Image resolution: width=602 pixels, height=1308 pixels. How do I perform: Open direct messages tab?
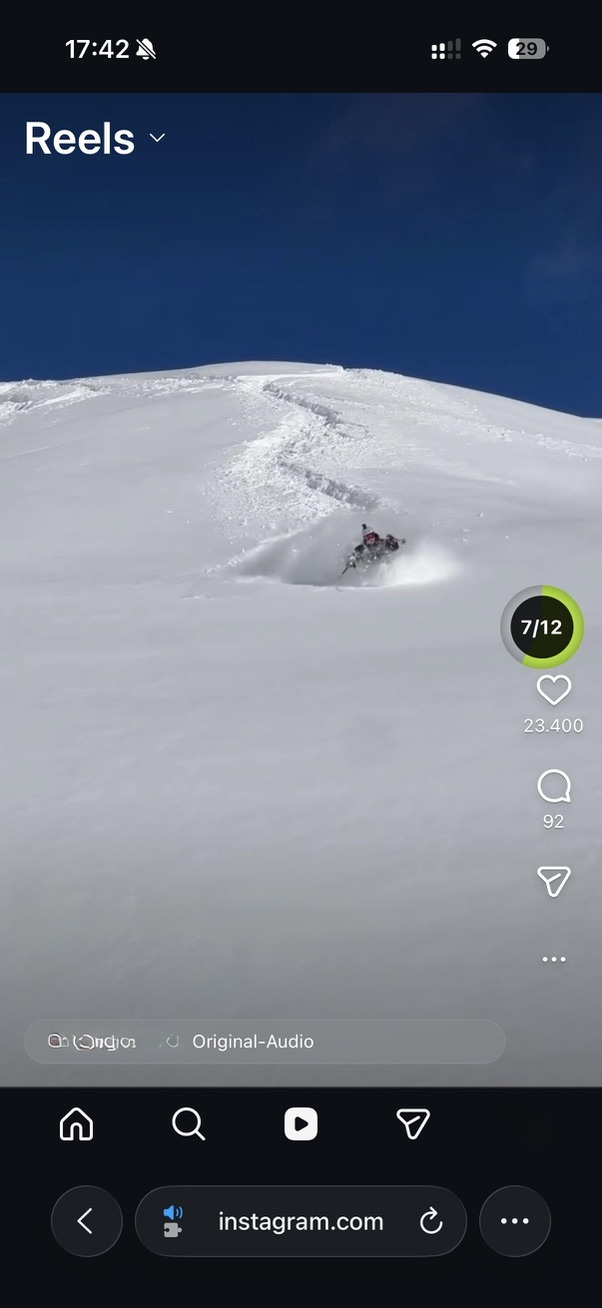(413, 1124)
